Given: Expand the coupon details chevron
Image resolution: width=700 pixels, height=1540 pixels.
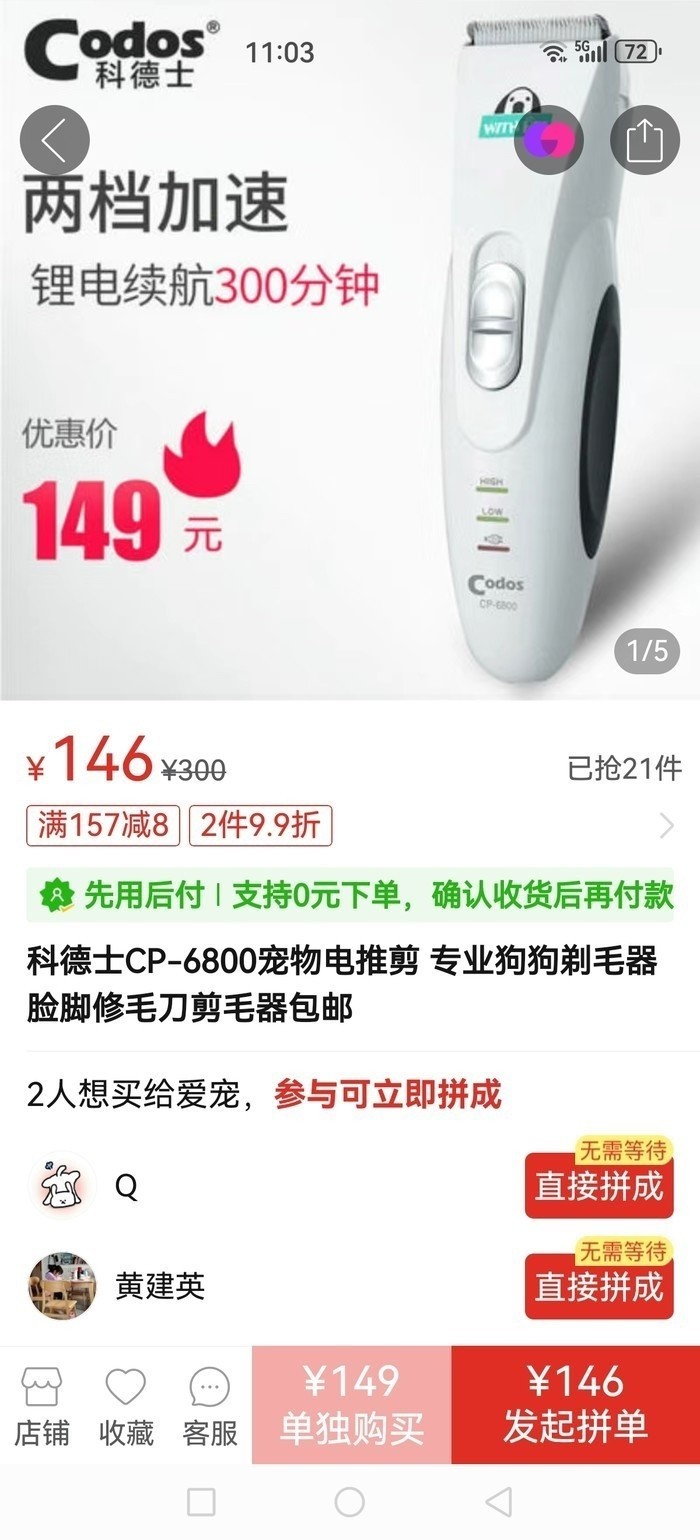Looking at the screenshot, I should point(667,826).
